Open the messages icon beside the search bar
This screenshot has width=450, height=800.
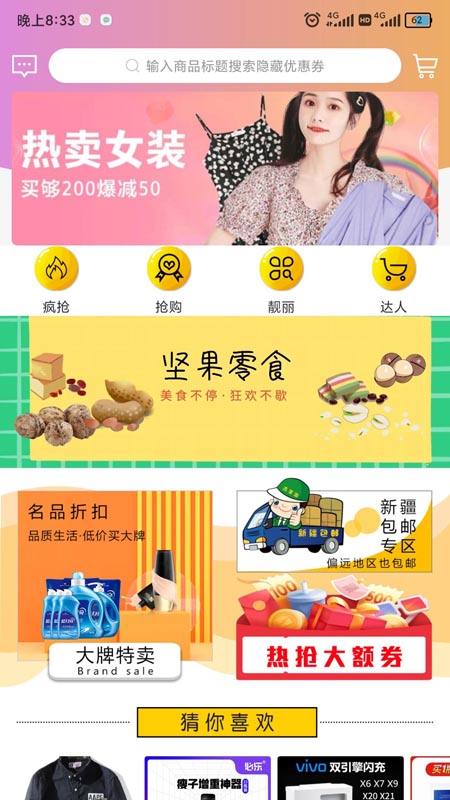(x=24, y=66)
